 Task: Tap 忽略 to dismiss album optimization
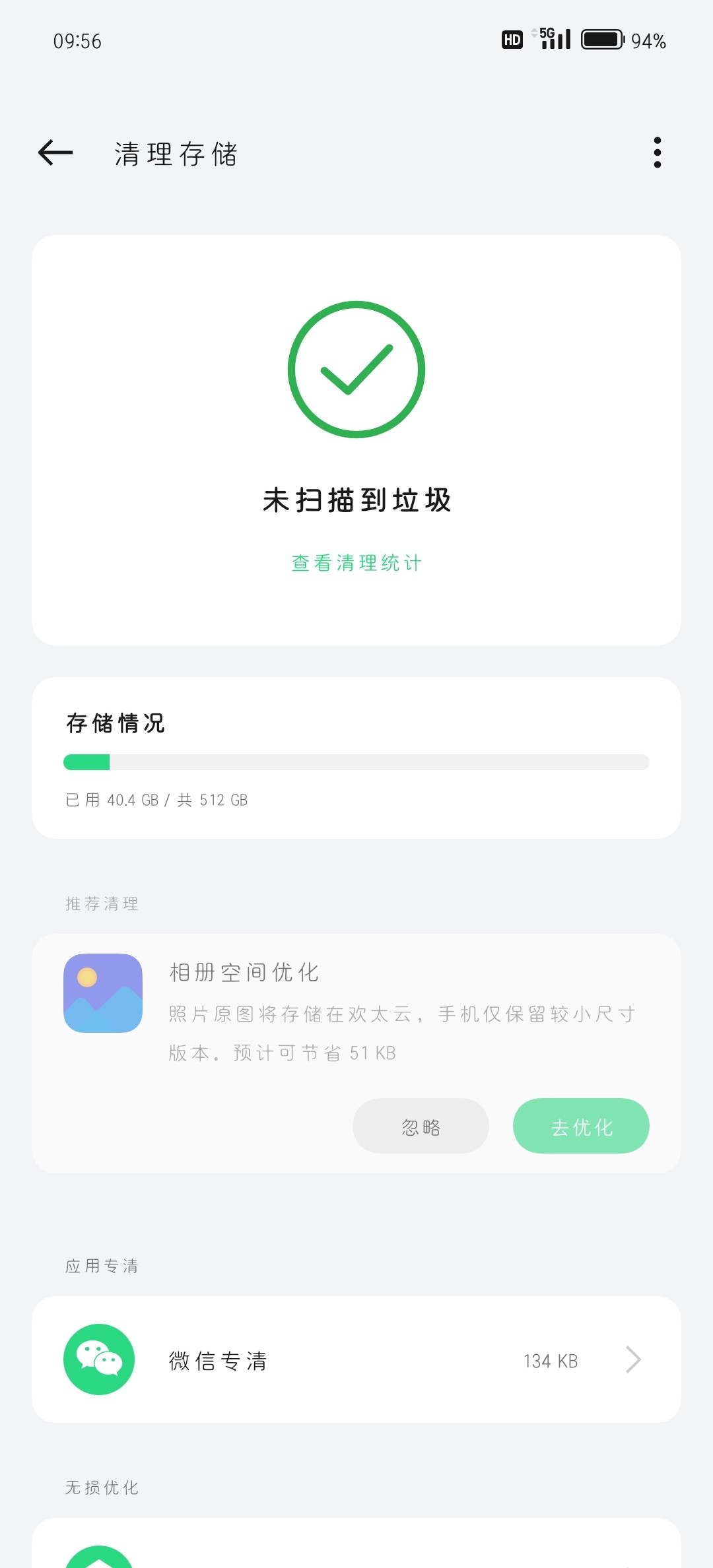tap(421, 1126)
